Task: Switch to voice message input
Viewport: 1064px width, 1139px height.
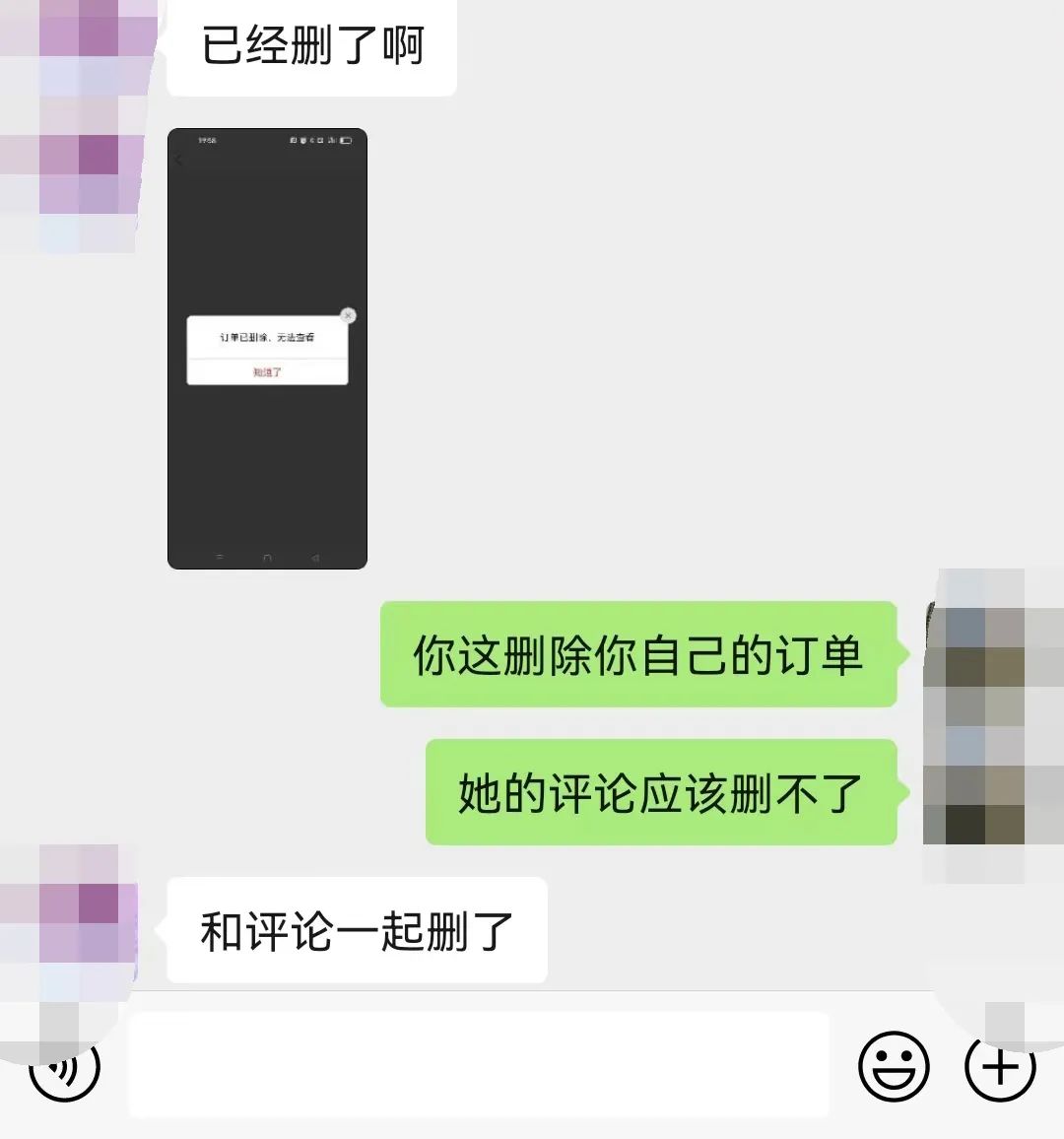Action: [65, 1068]
